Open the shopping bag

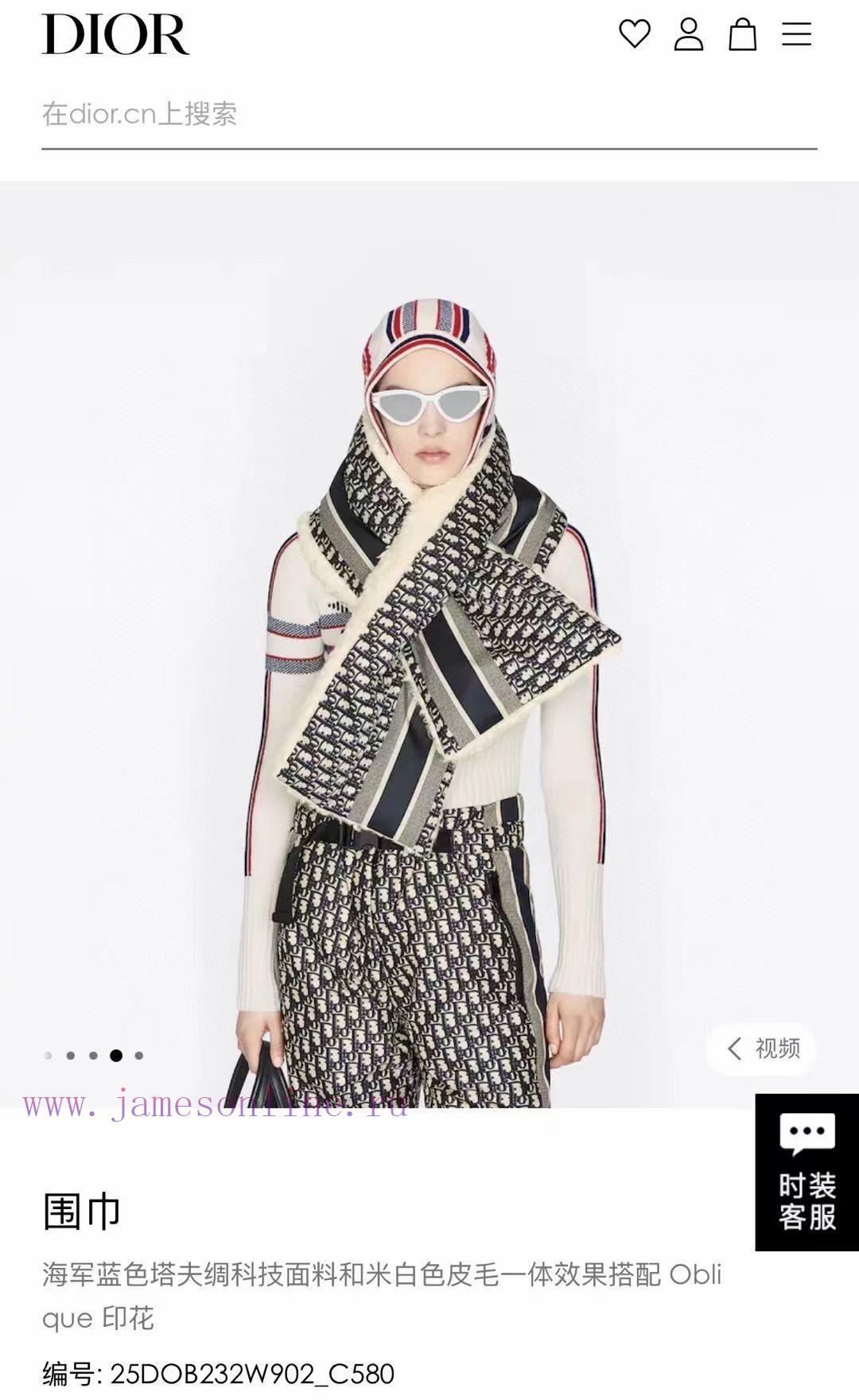coord(743,34)
